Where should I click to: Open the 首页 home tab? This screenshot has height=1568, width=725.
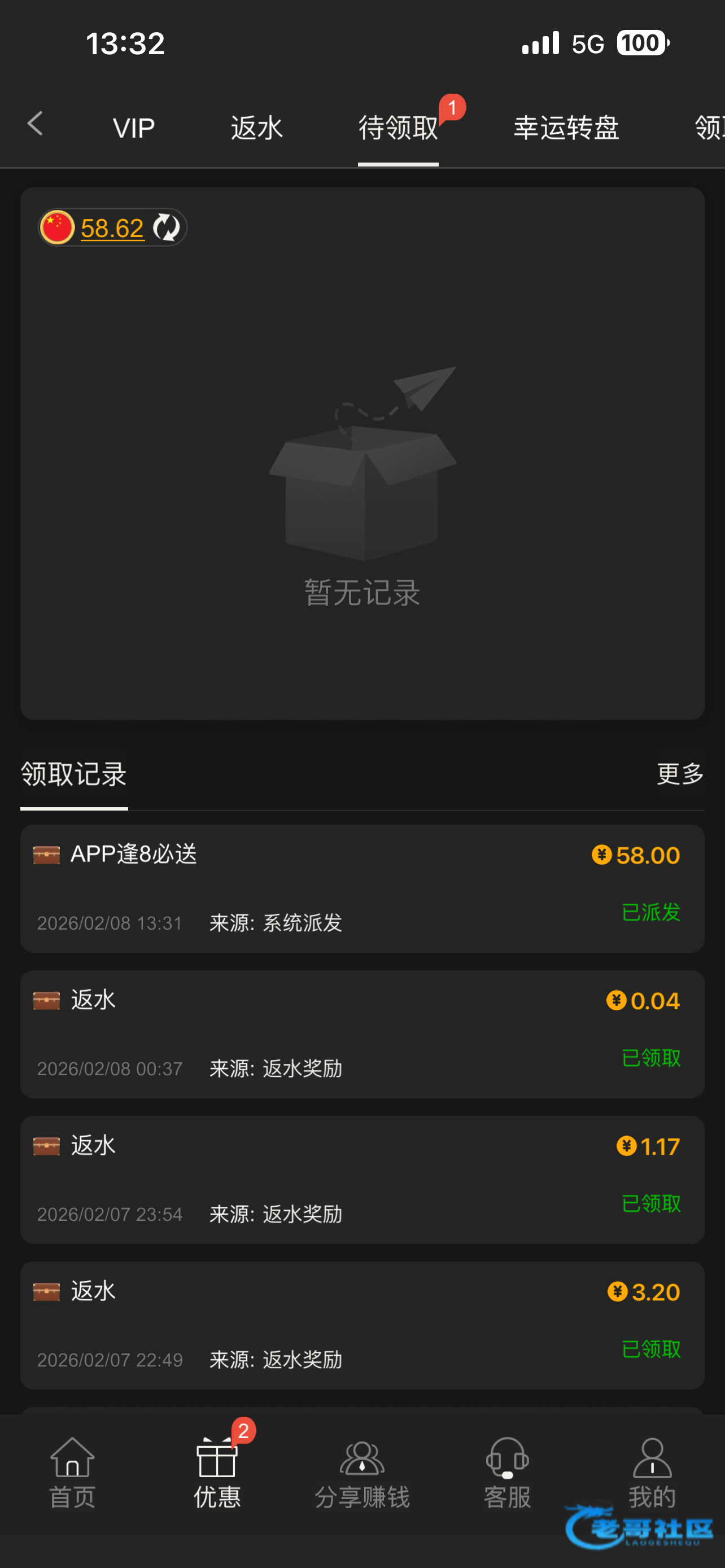(72, 1472)
